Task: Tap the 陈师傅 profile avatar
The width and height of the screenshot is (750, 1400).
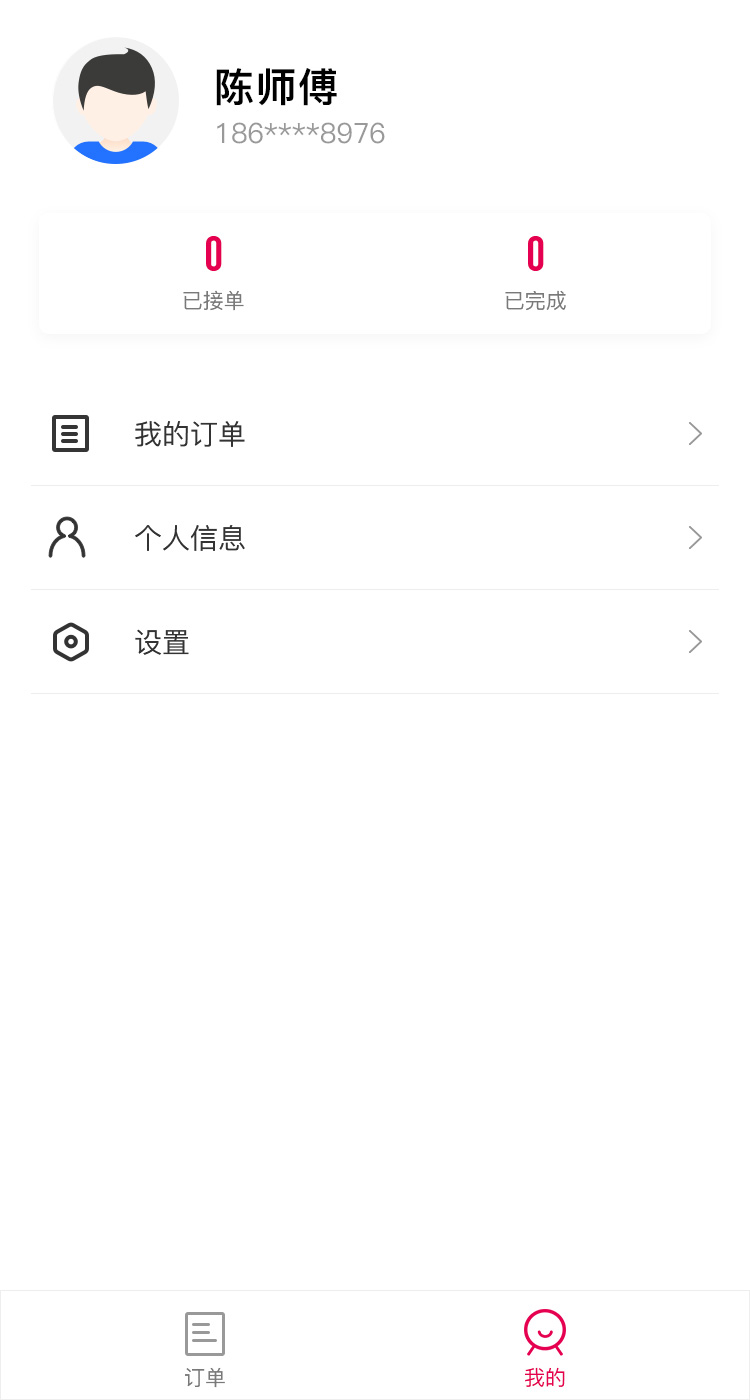Action: point(116,101)
